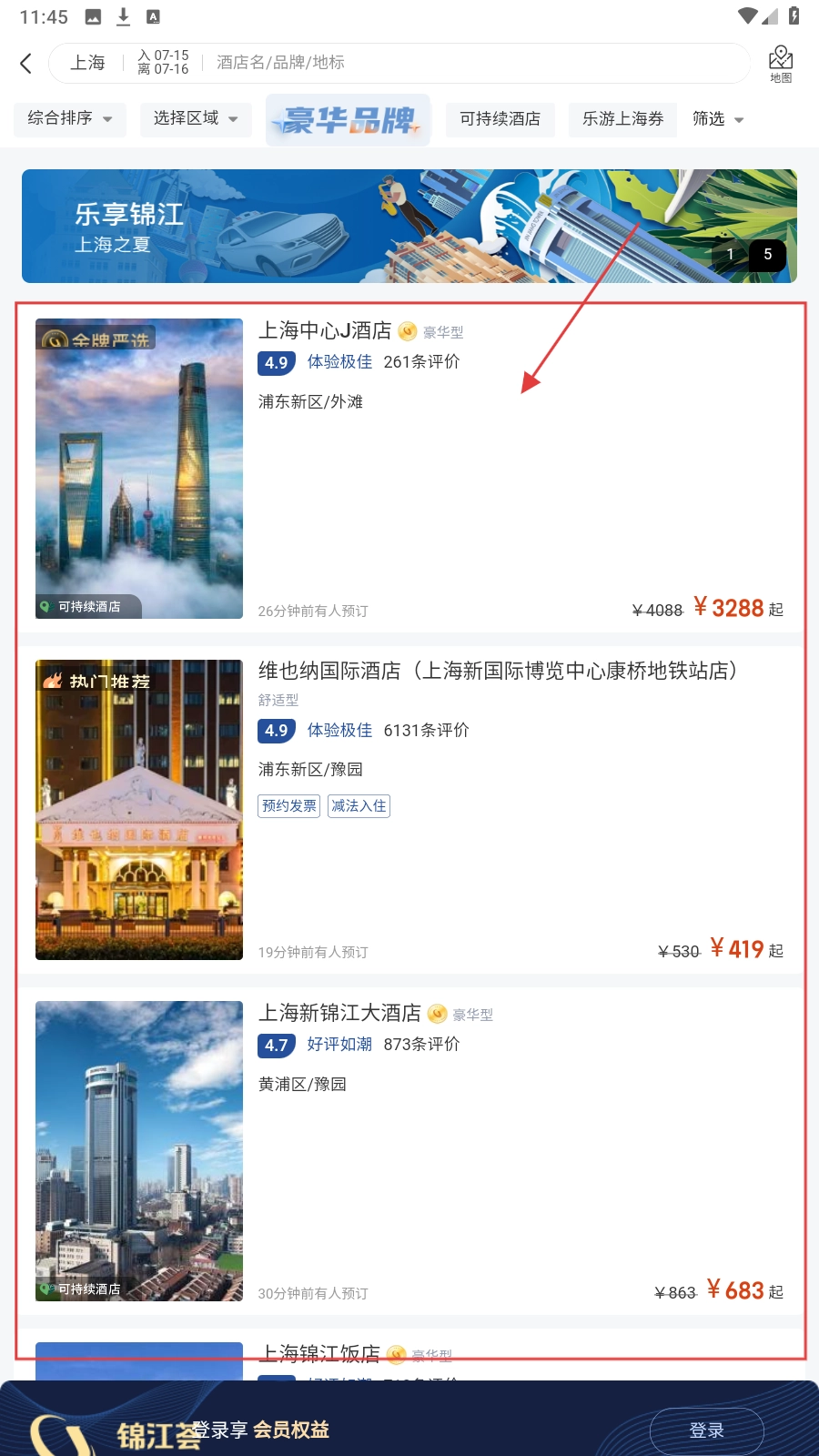Expand the 选择区域 area dropdown

tap(195, 118)
